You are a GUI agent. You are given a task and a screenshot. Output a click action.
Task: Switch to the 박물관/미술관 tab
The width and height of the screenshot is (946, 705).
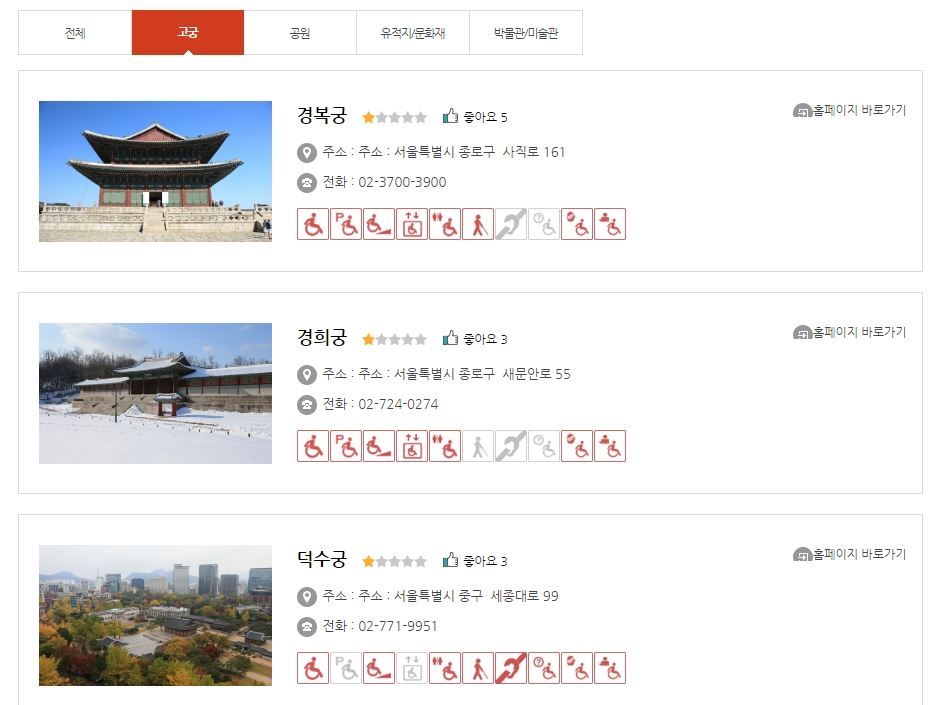tap(525, 33)
